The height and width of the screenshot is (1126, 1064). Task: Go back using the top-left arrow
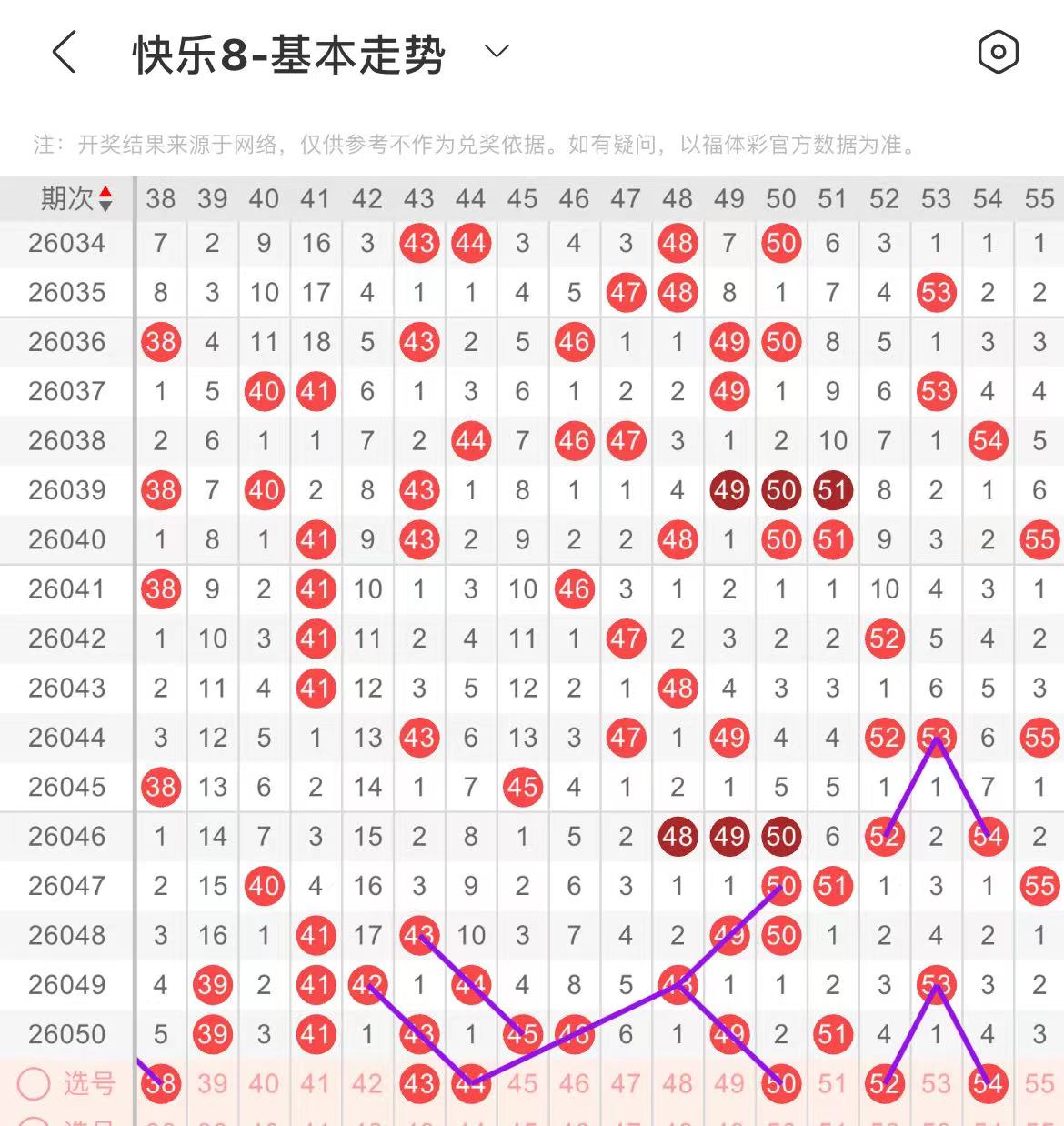click(x=65, y=53)
